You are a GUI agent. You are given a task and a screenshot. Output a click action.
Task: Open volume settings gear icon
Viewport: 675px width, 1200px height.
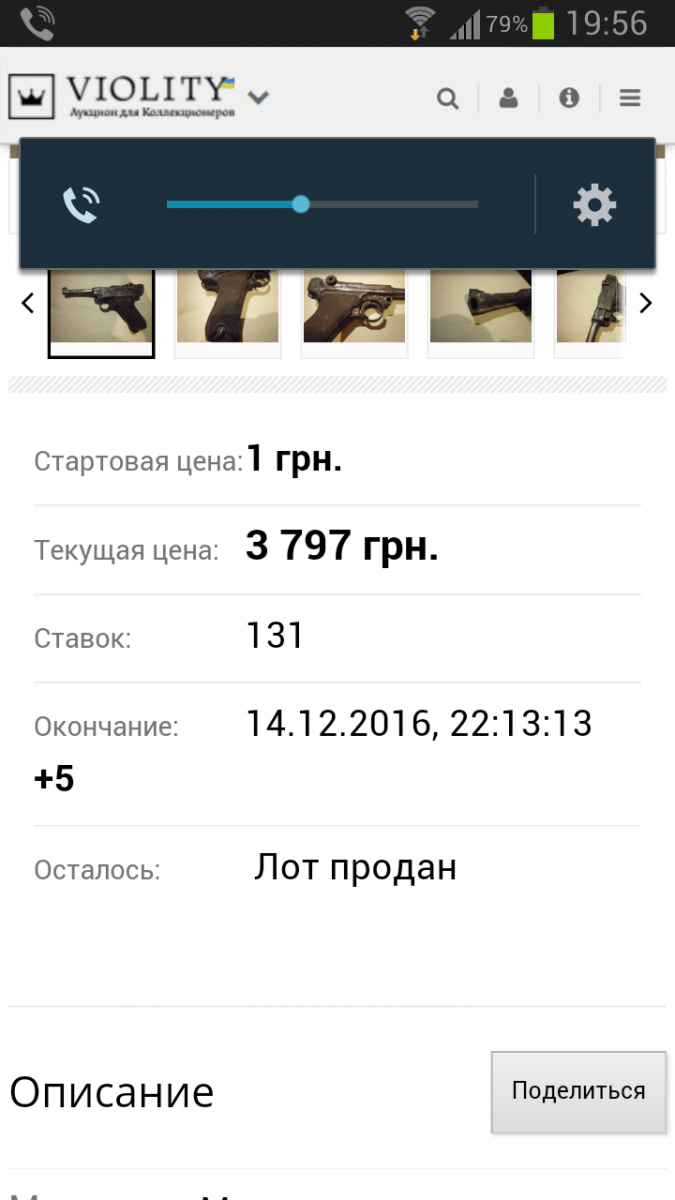point(594,205)
